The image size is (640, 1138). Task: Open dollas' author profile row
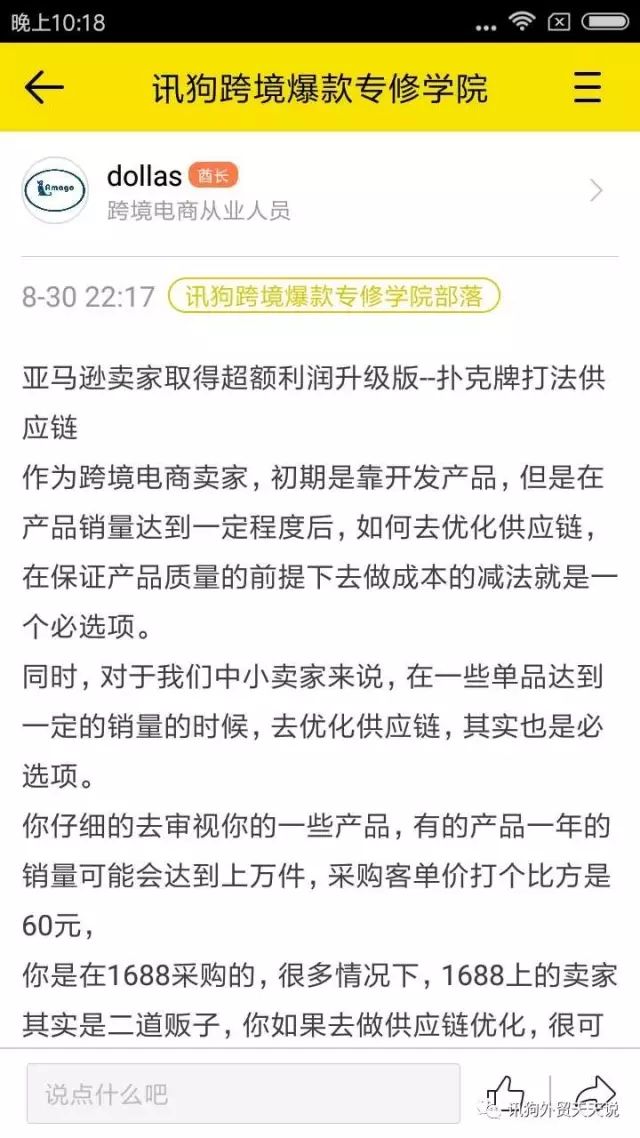[320, 191]
